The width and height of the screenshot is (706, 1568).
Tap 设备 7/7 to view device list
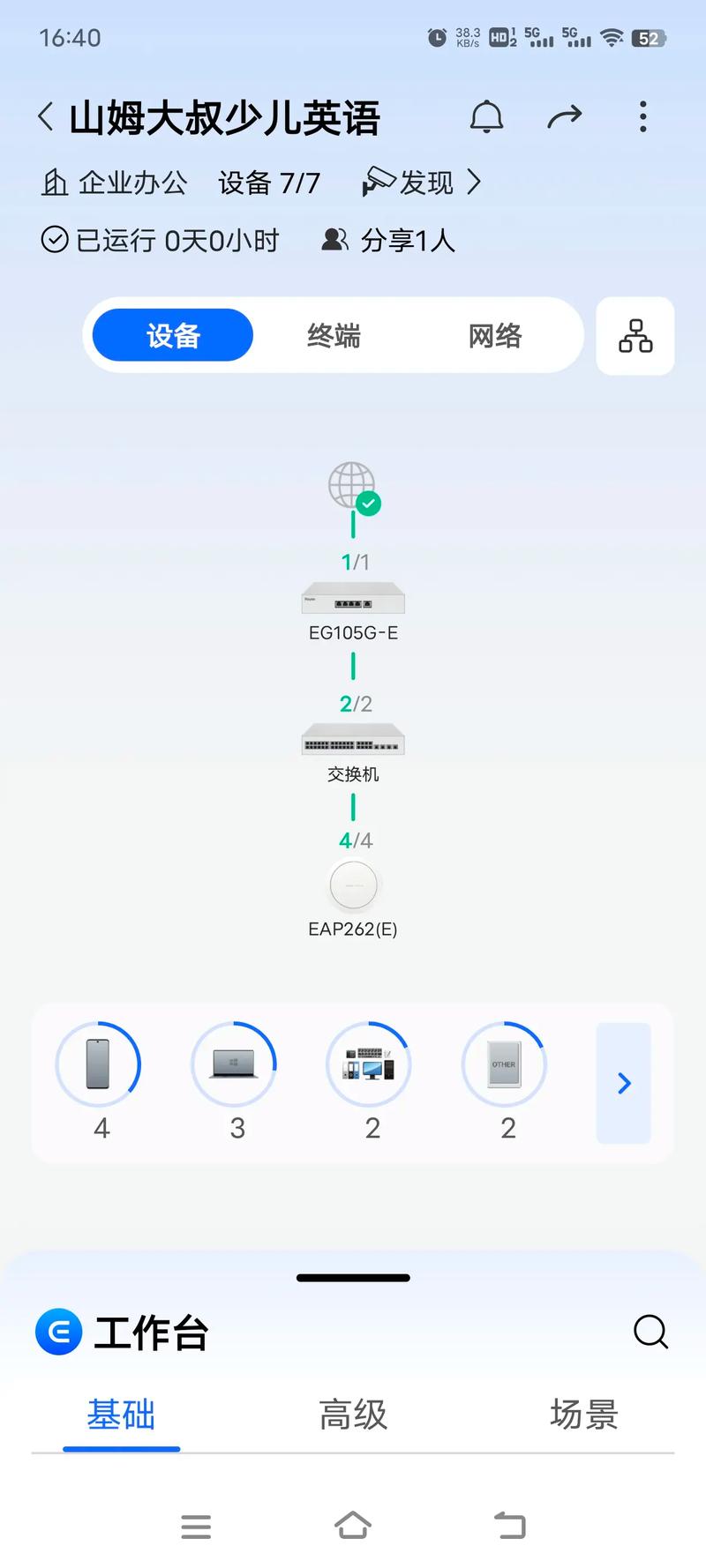tap(267, 182)
